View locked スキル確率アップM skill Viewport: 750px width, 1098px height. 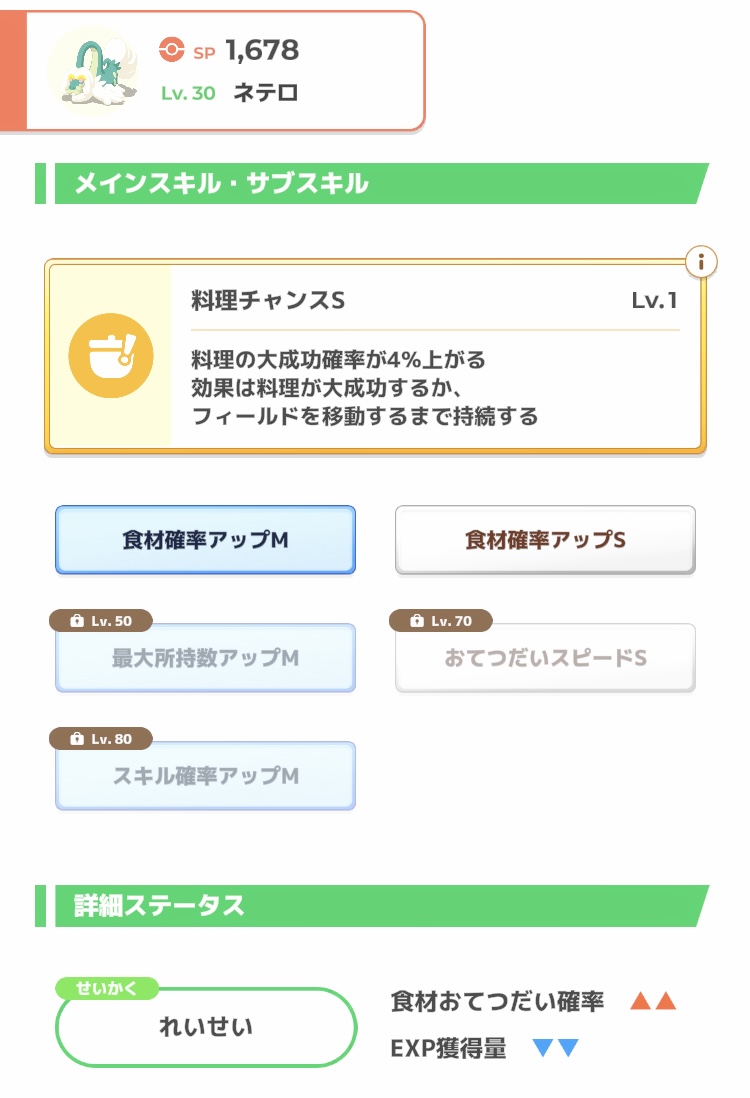[x=205, y=775]
